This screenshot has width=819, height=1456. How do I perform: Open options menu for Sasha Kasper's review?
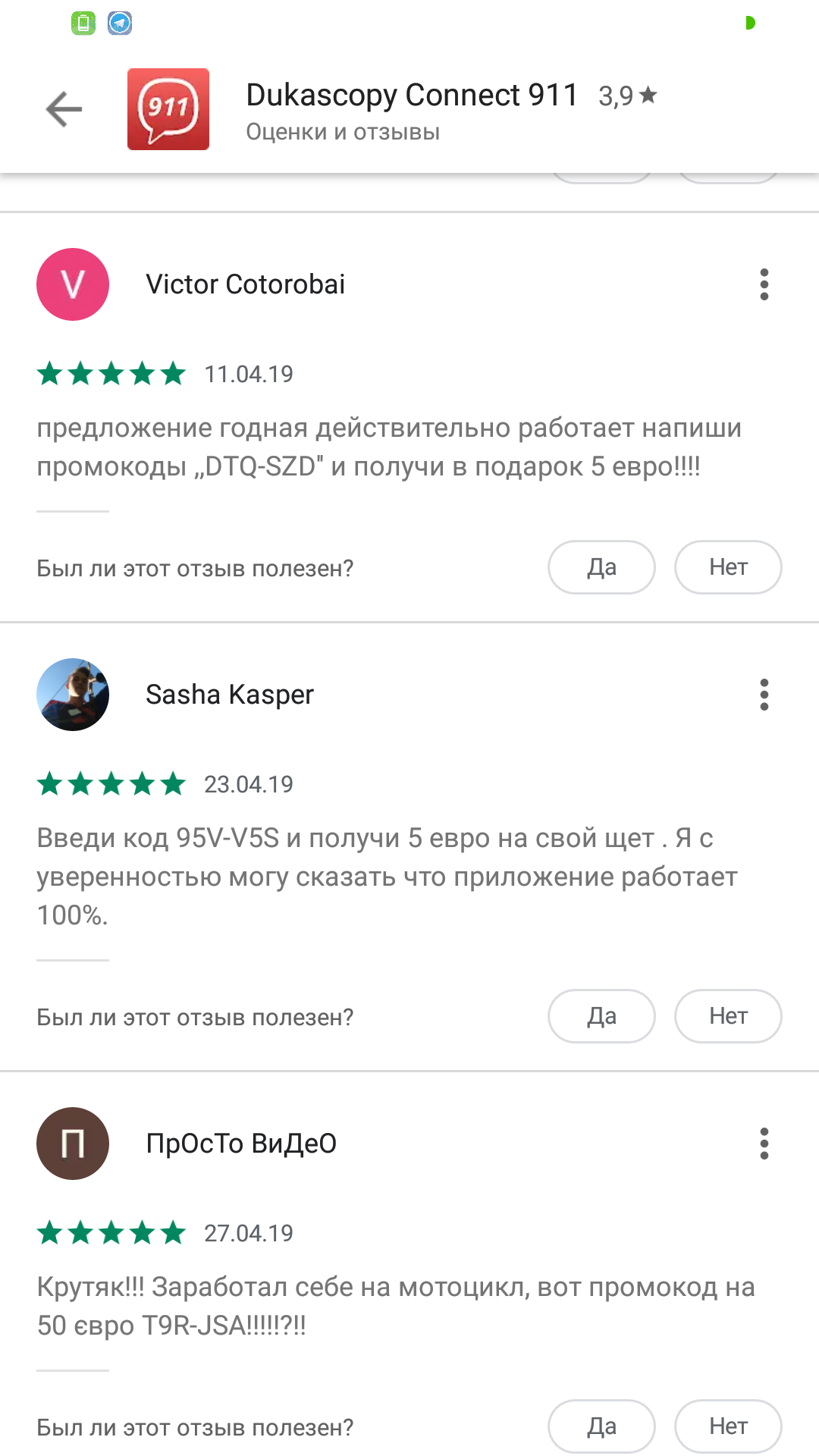(x=764, y=695)
